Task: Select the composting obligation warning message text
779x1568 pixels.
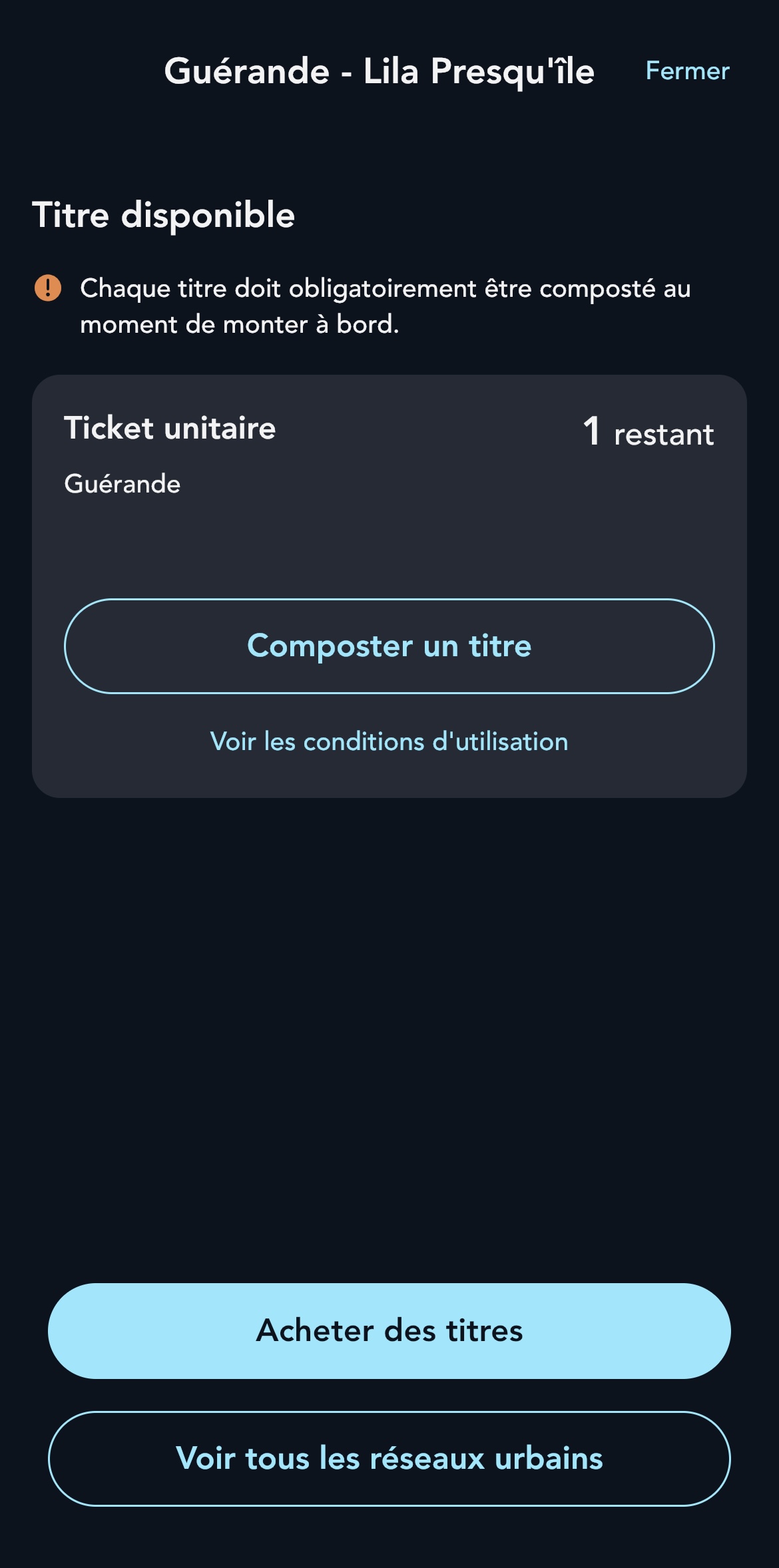Action: click(386, 306)
